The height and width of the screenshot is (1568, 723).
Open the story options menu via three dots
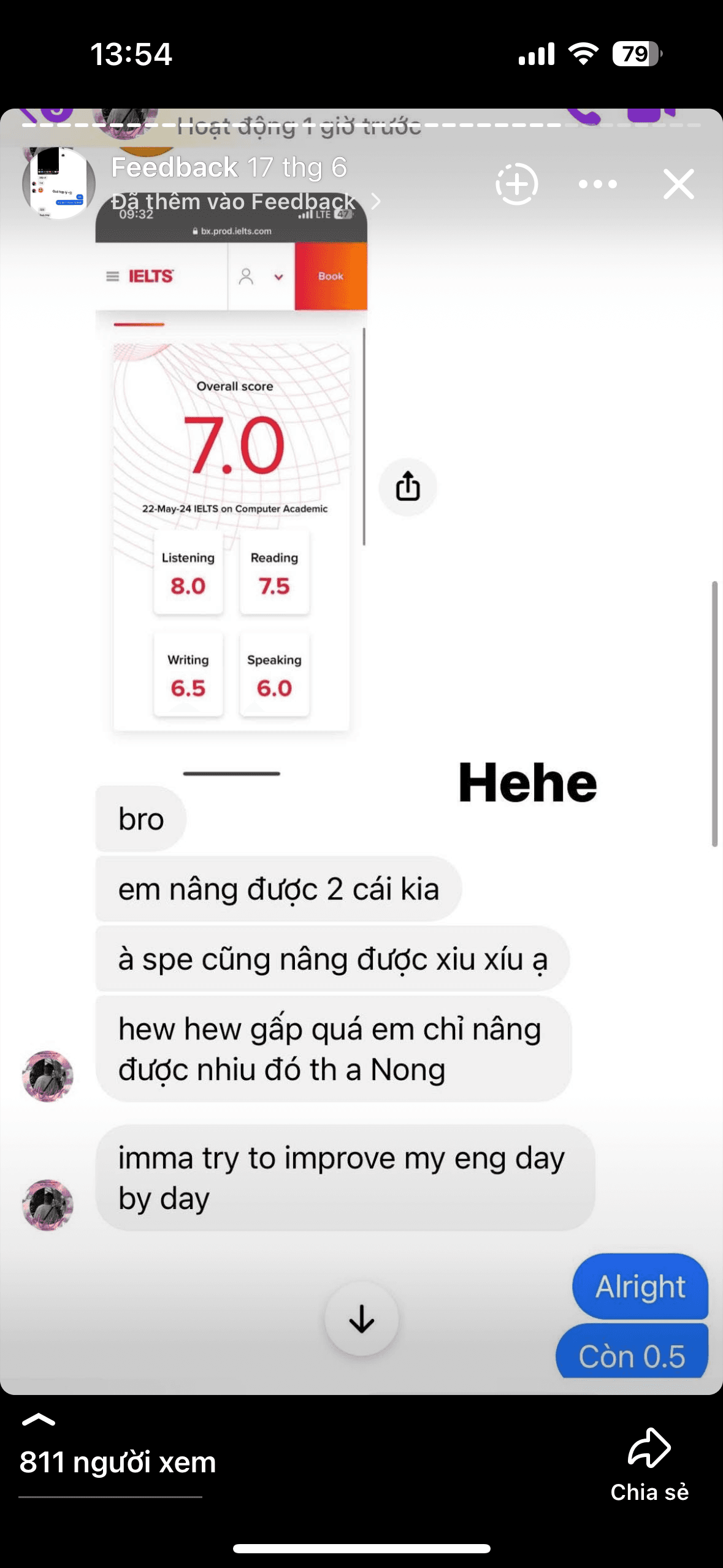pos(598,183)
